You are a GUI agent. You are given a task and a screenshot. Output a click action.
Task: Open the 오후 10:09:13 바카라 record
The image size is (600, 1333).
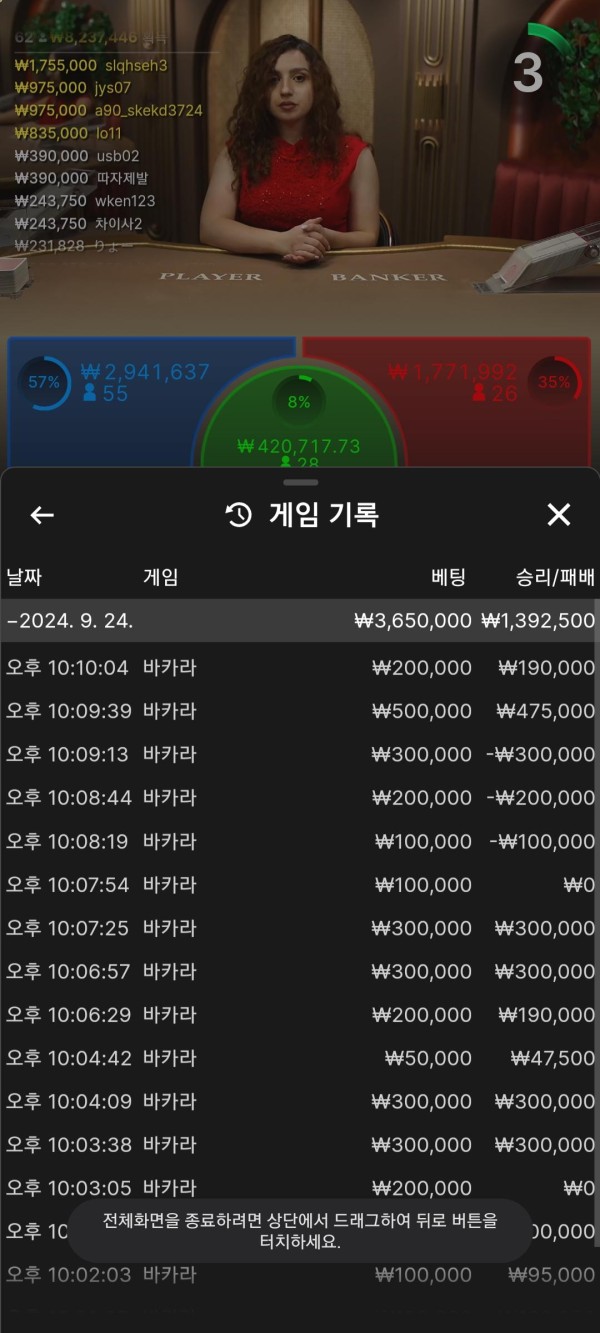click(298, 754)
